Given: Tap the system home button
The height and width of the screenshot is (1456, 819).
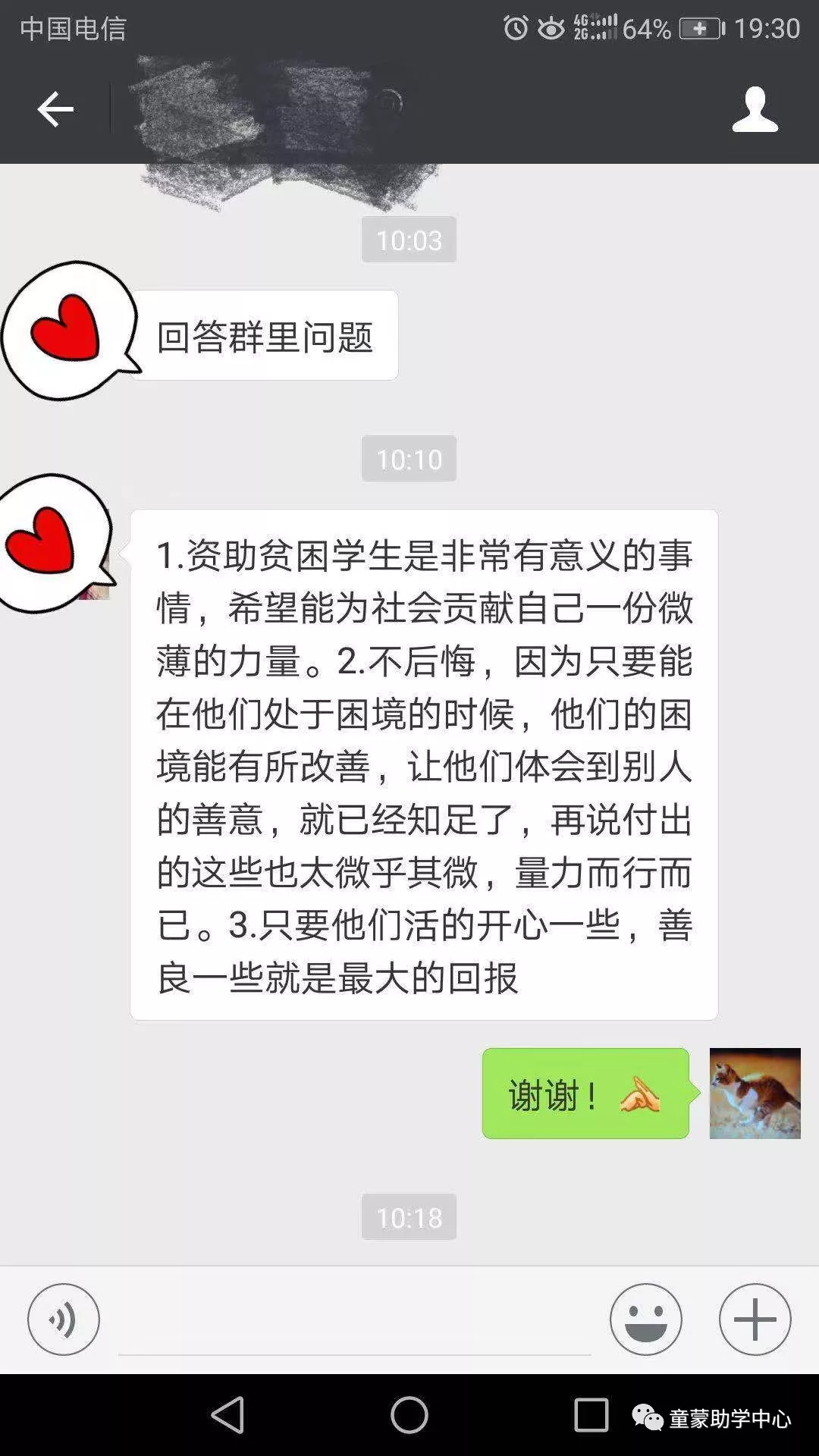Looking at the screenshot, I should [x=409, y=1415].
